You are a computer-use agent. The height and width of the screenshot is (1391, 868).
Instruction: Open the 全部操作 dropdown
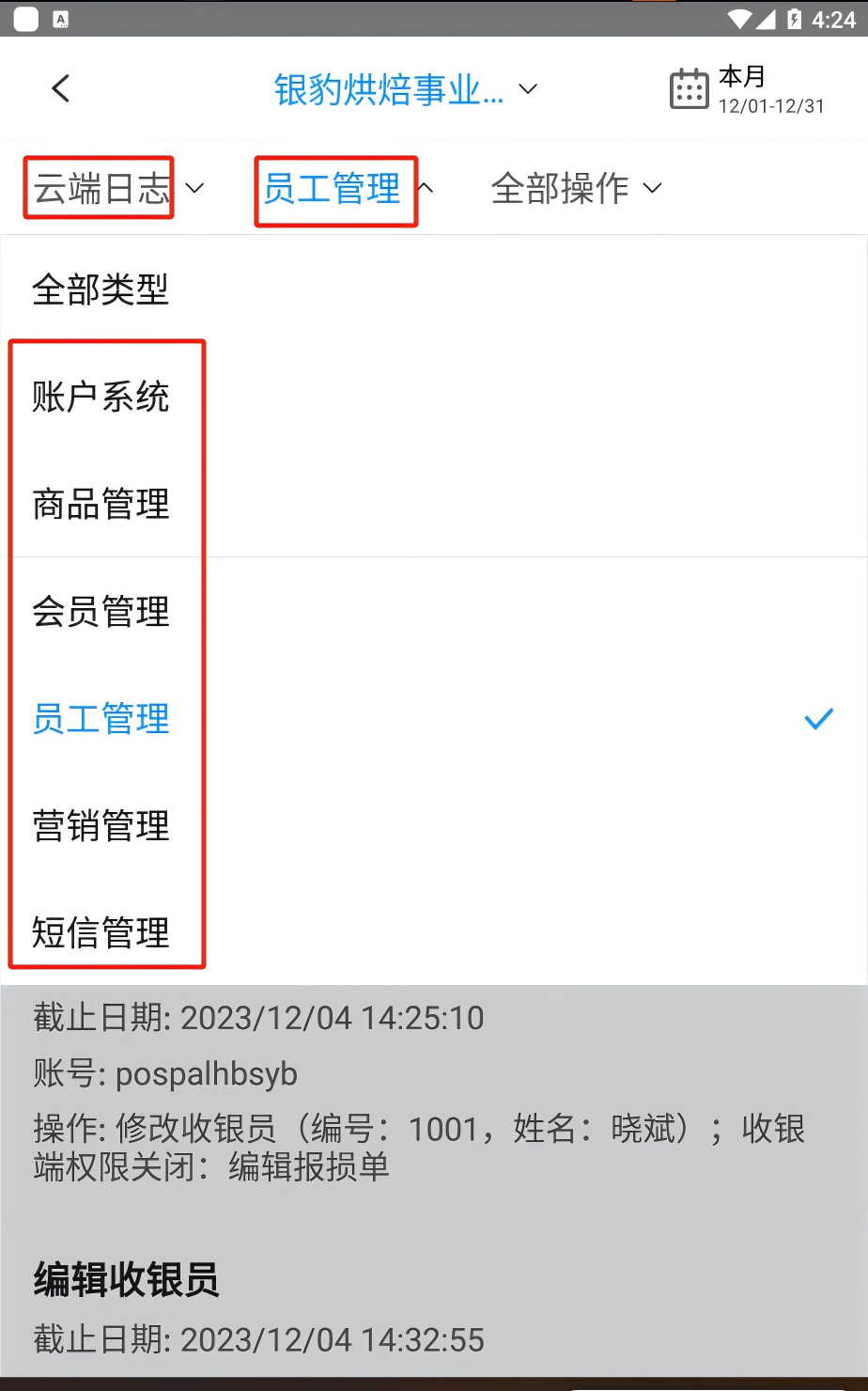pyautogui.click(x=577, y=189)
